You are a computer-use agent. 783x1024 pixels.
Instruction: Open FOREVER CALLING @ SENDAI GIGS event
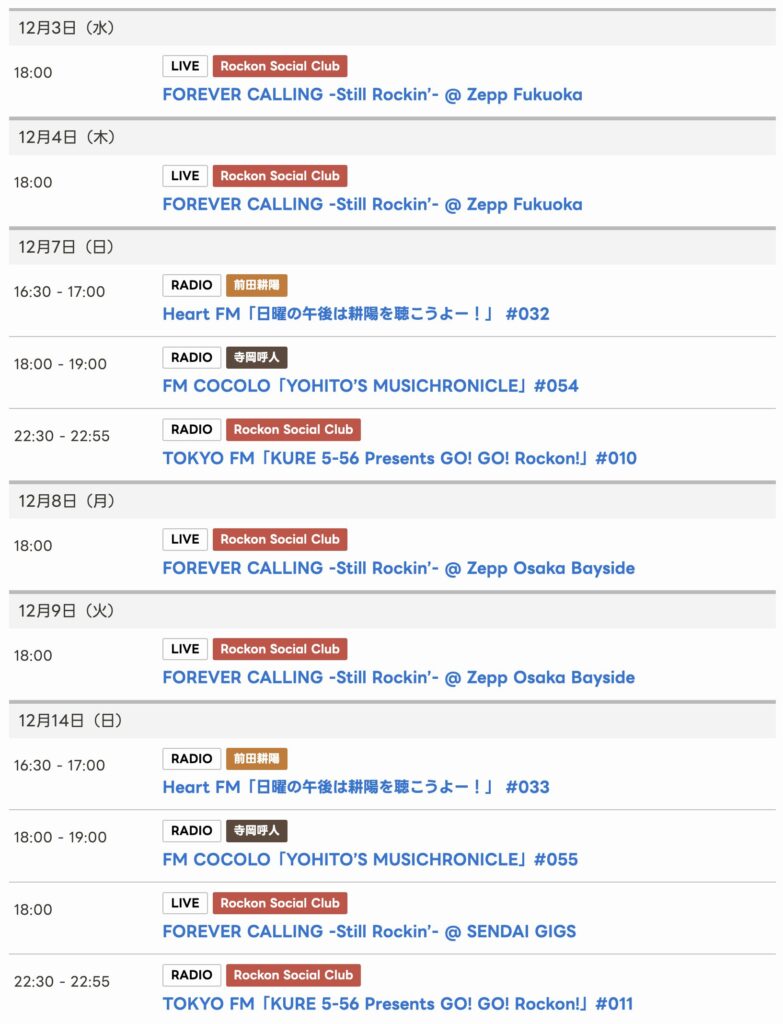tap(369, 932)
